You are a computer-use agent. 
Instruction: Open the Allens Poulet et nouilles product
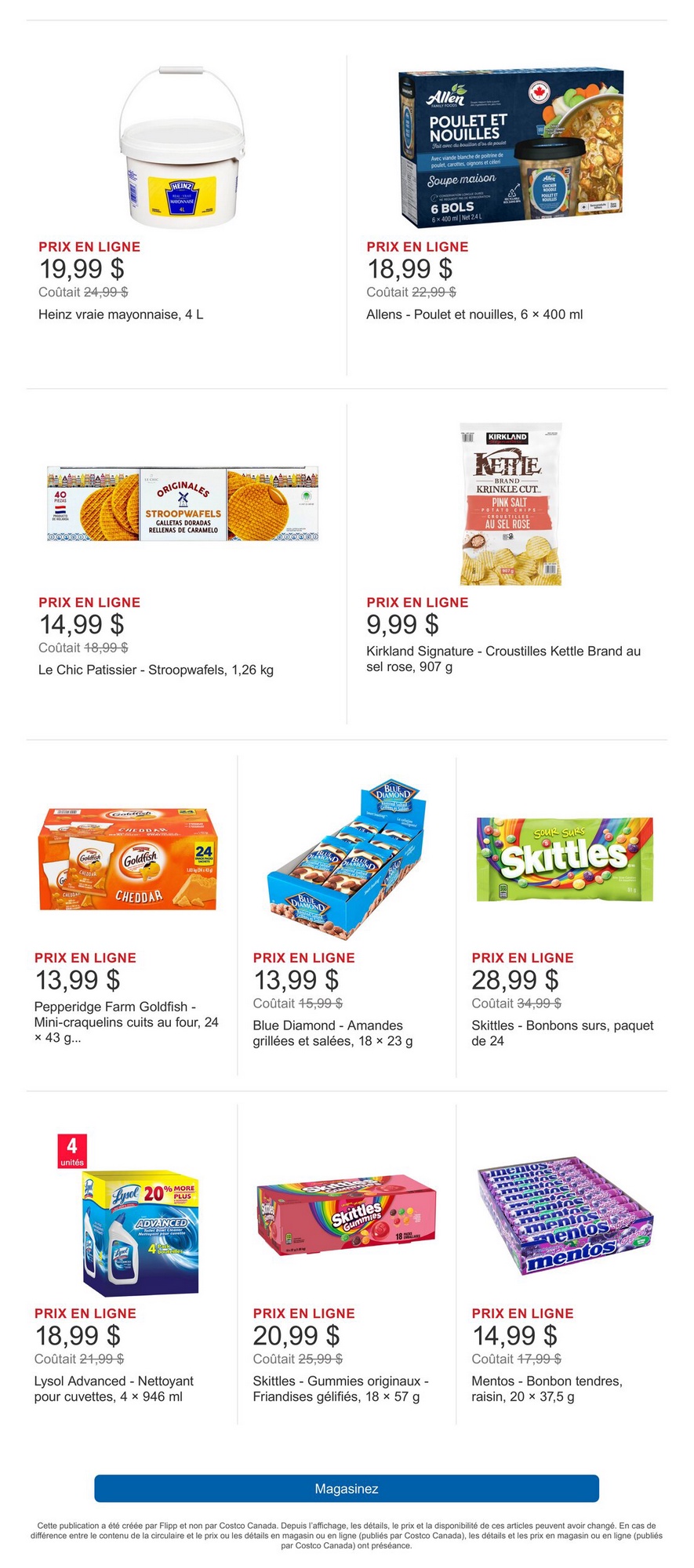click(511, 149)
